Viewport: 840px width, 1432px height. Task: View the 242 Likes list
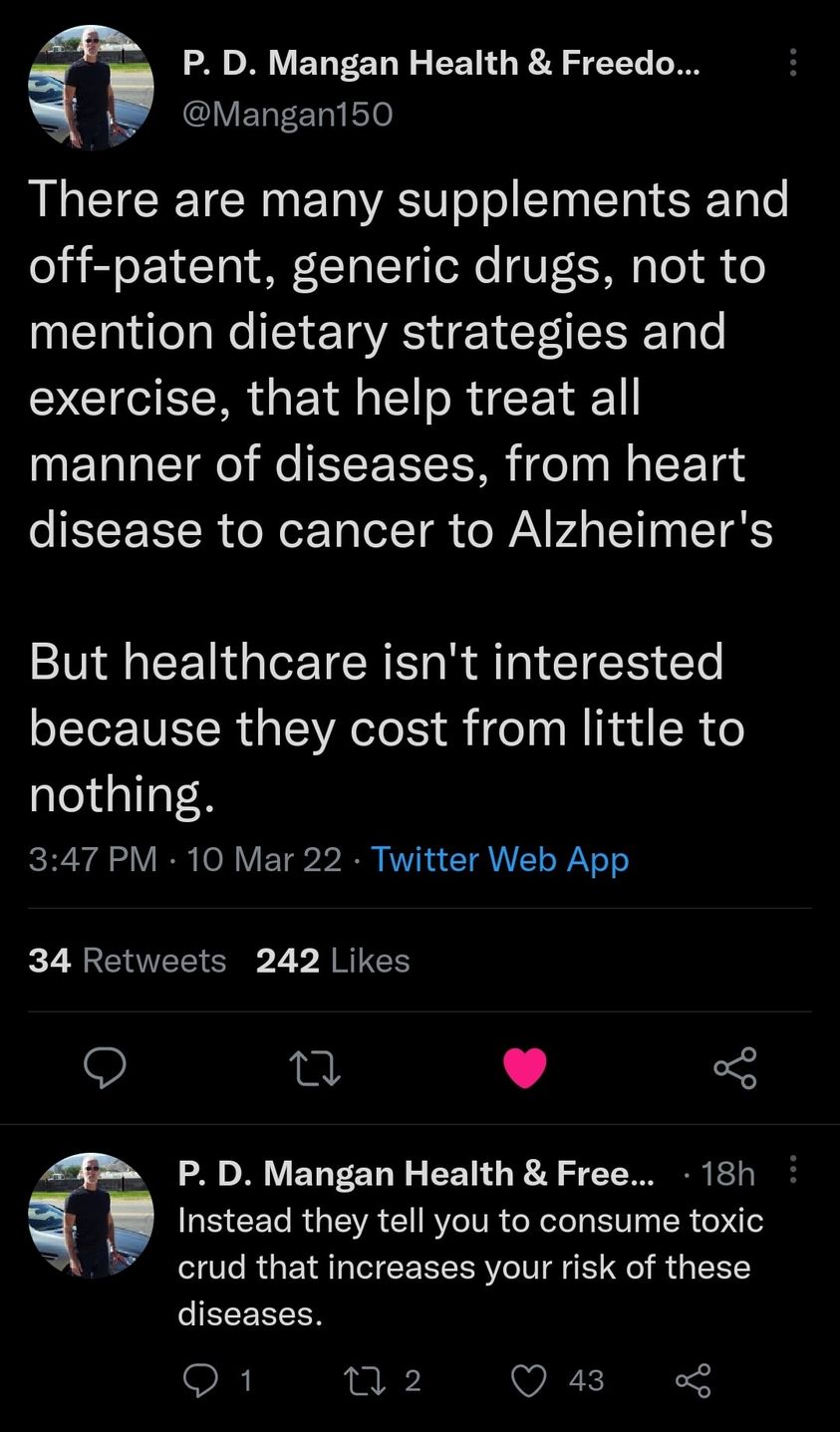point(333,960)
